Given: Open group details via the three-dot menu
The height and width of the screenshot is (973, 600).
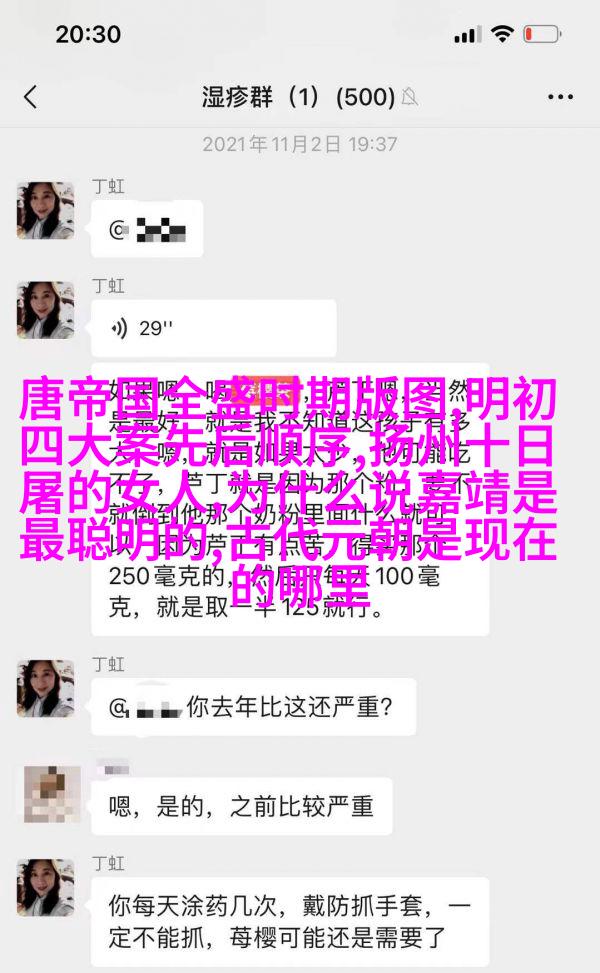Looking at the screenshot, I should click(x=560, y=97).
